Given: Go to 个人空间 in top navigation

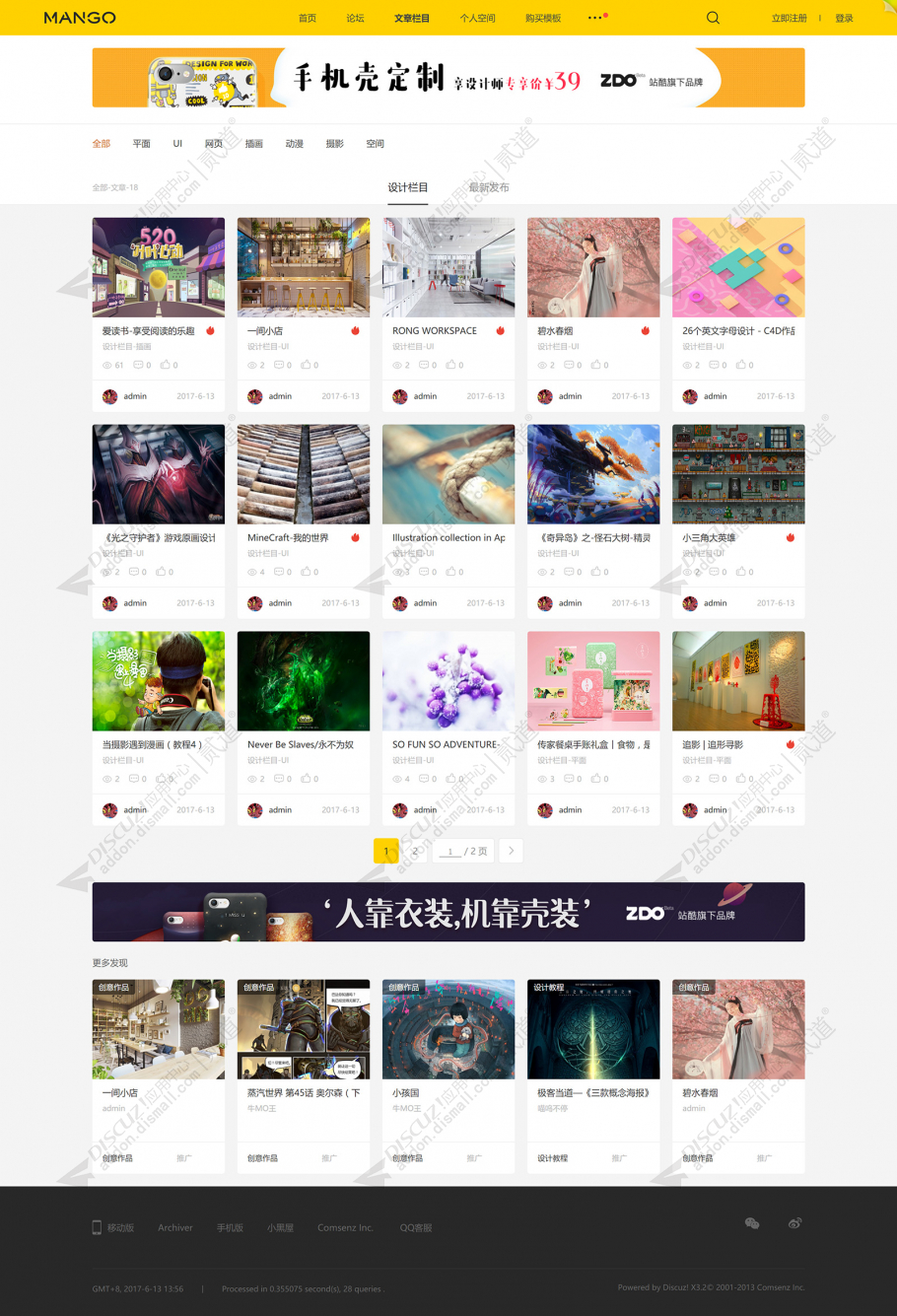Looking at the screenshot, I should coord(477,18).
